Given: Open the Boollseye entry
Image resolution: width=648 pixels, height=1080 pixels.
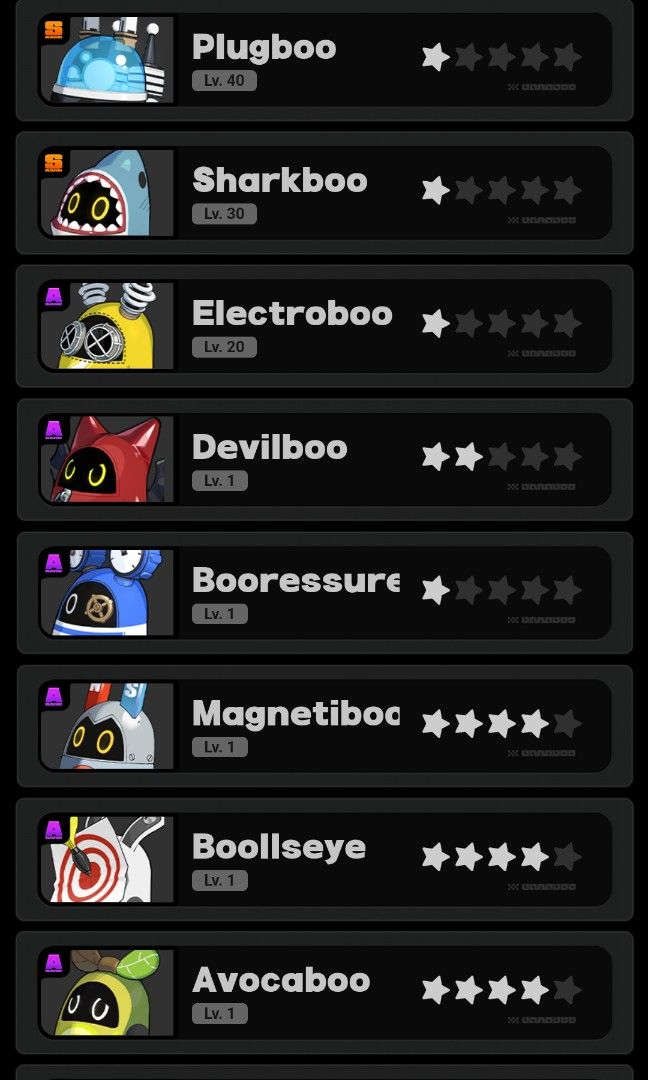Looking at the screenshot, I should click(x=324, y=859).
